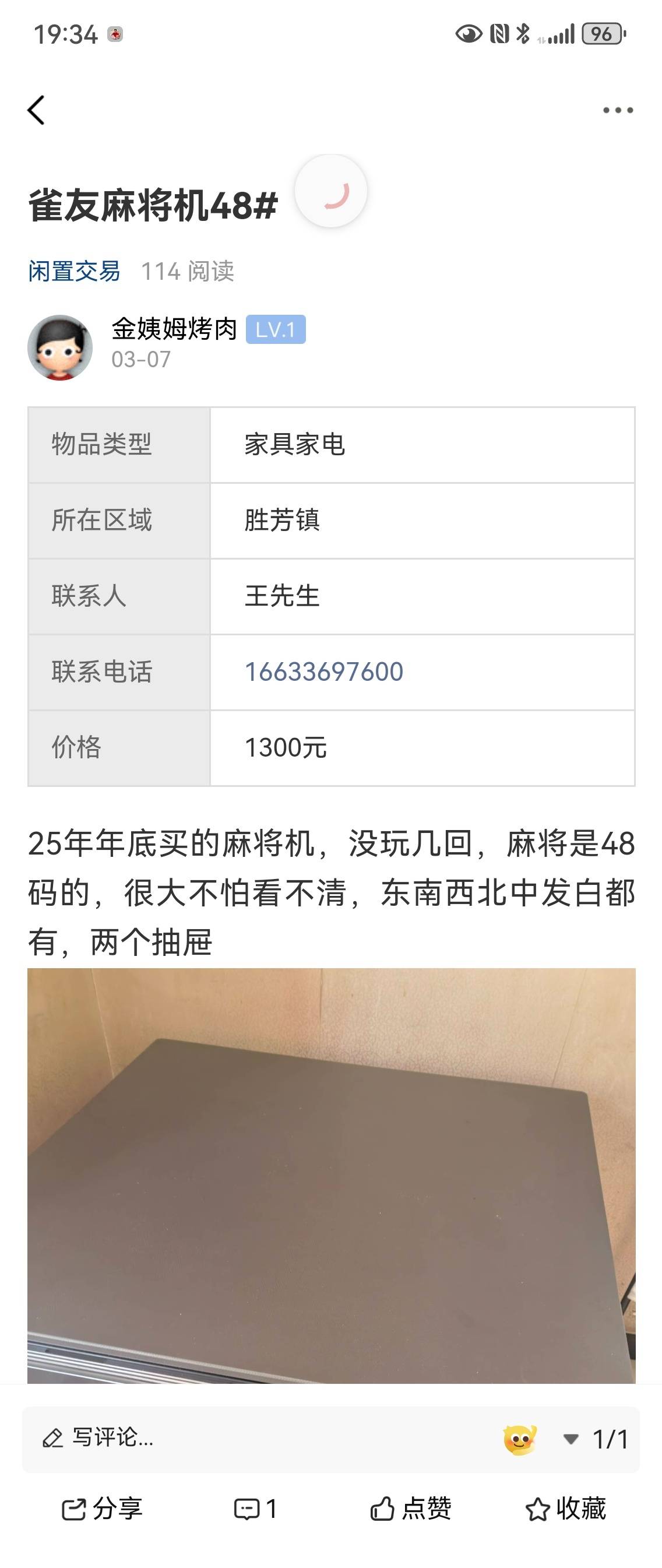Share this post via 分享
The height and width of the screenshot is (1568, 662).
click(102, 1509)
